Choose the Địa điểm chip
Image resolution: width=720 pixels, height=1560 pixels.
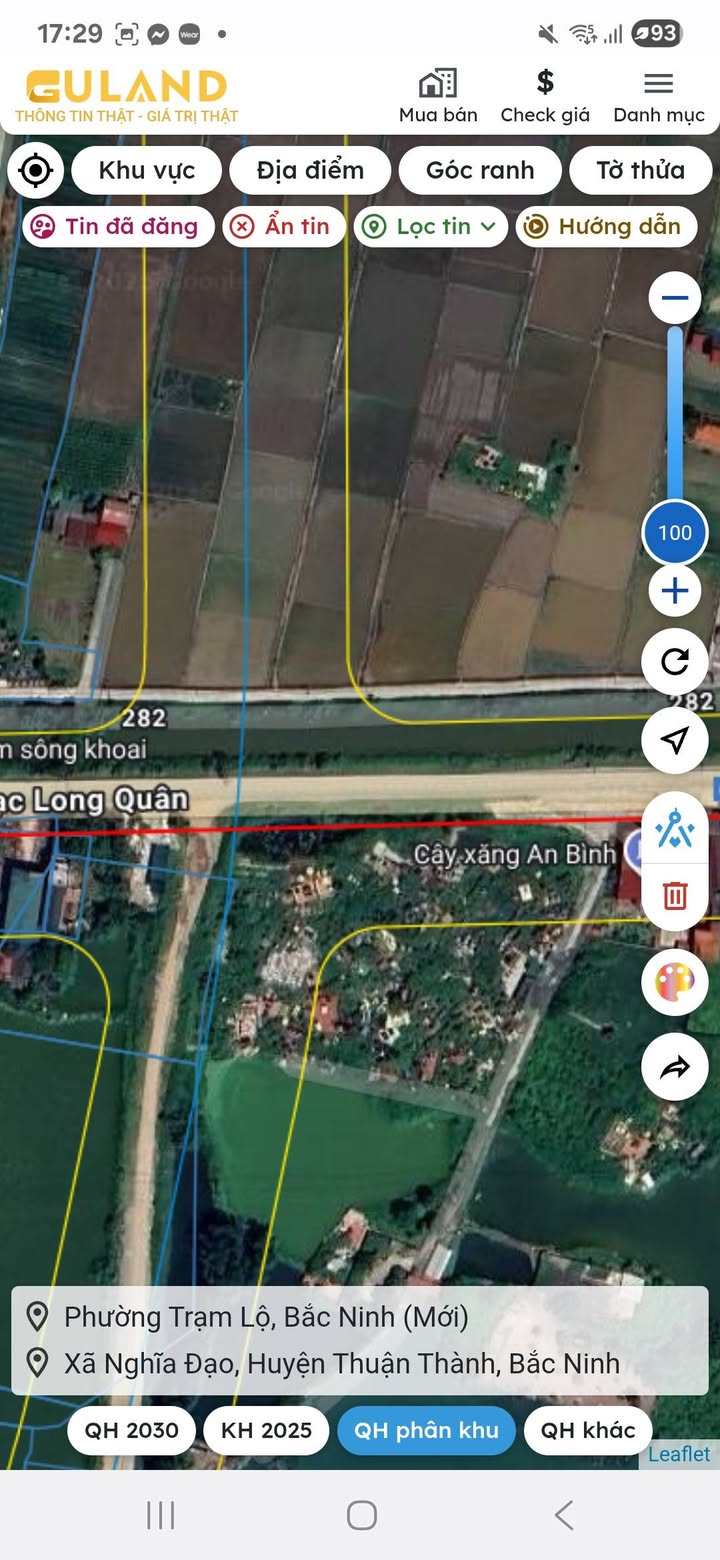click(x=310, y=170)
